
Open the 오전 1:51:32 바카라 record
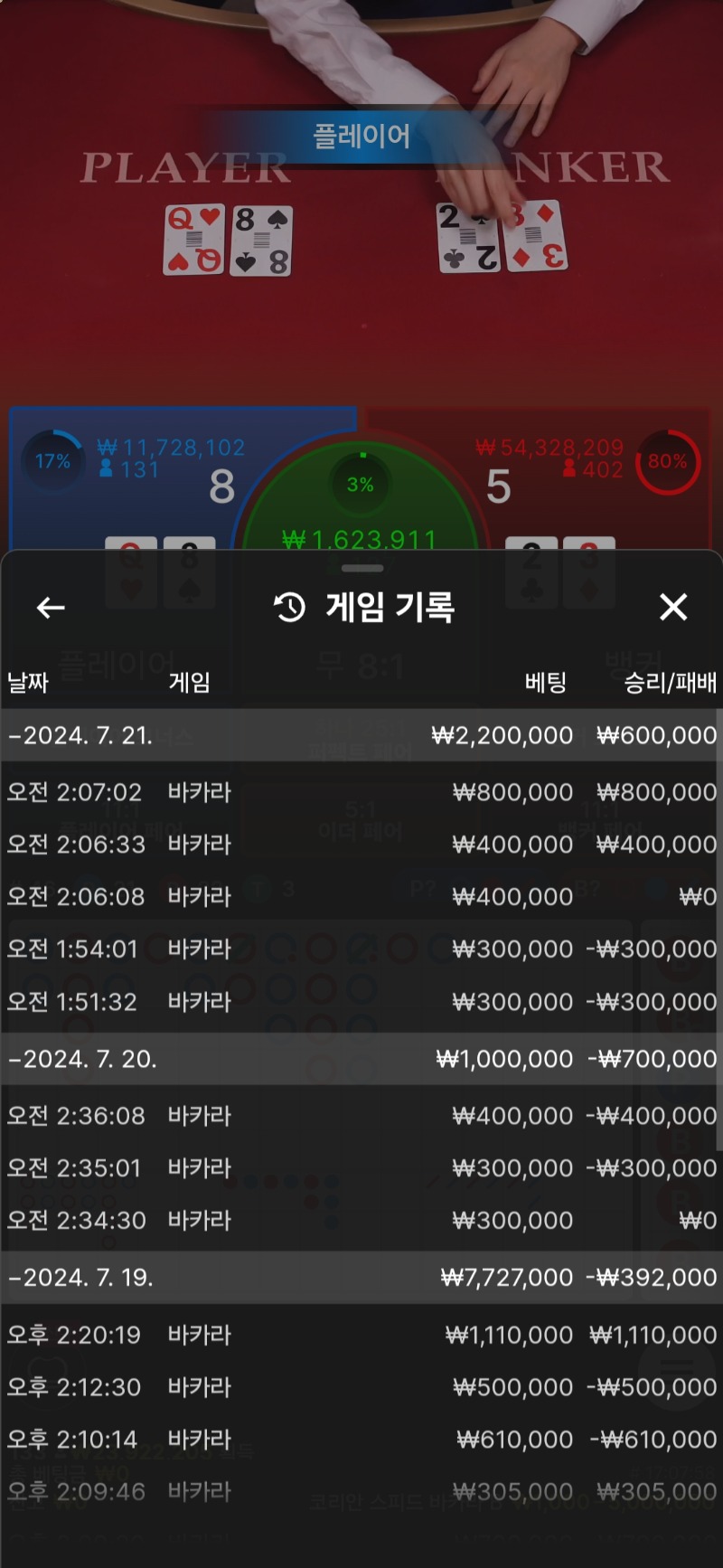(361, 1002)
